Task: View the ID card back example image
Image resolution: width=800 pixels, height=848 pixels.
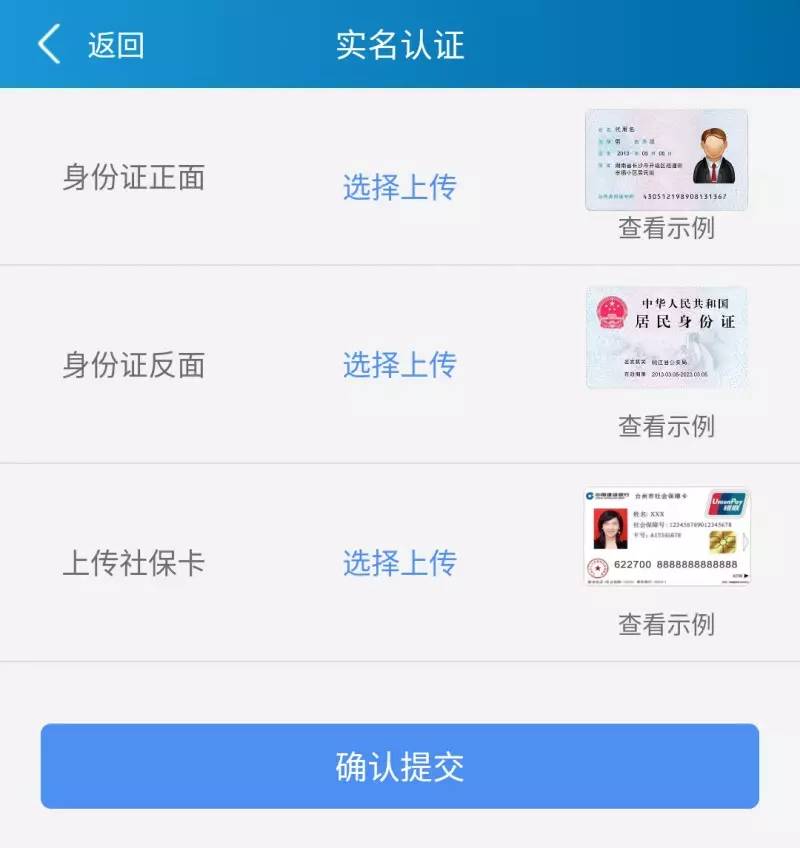Action: pyautogui.click(x=666, y=338)
